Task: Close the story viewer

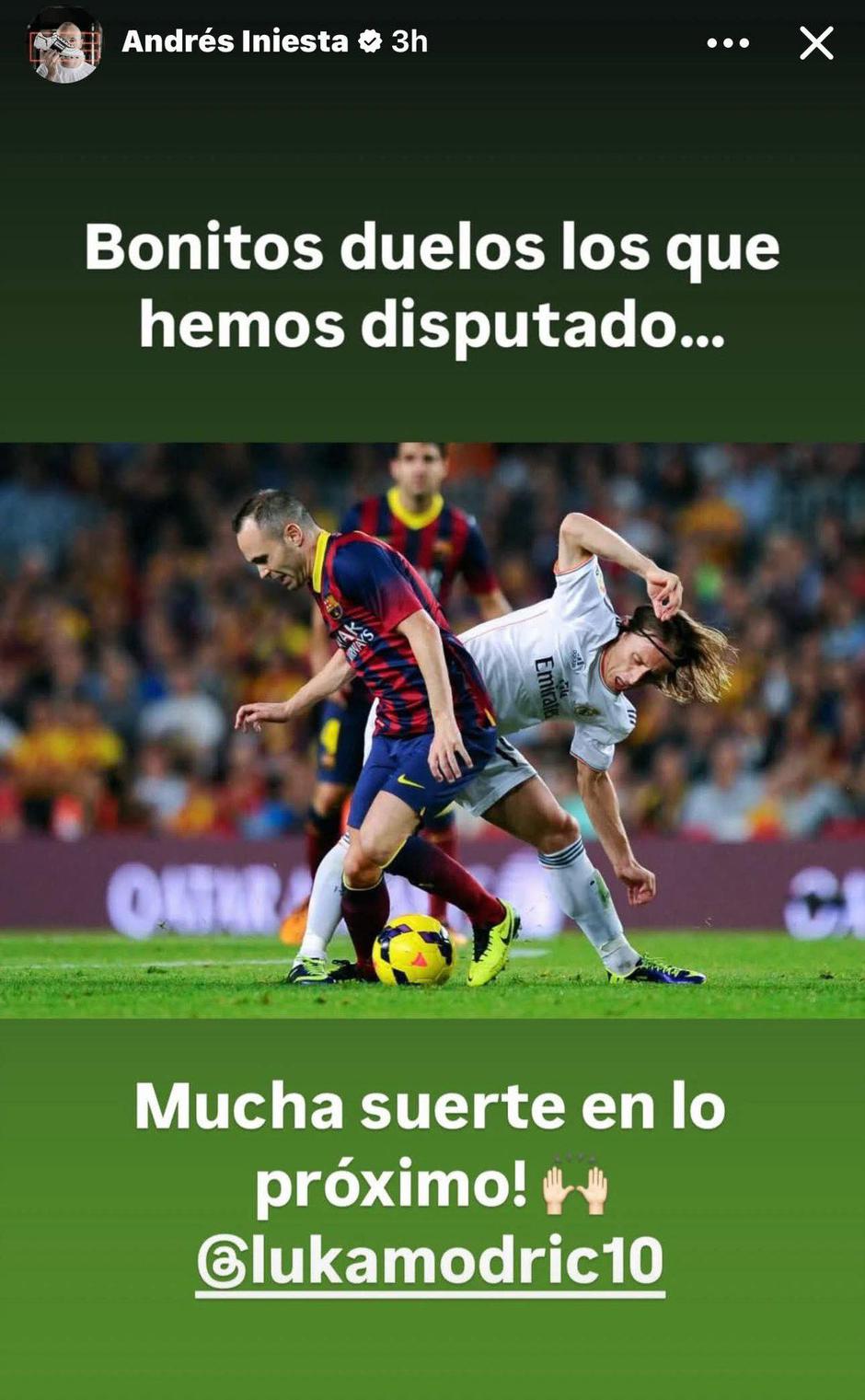Action: (816, 42)
